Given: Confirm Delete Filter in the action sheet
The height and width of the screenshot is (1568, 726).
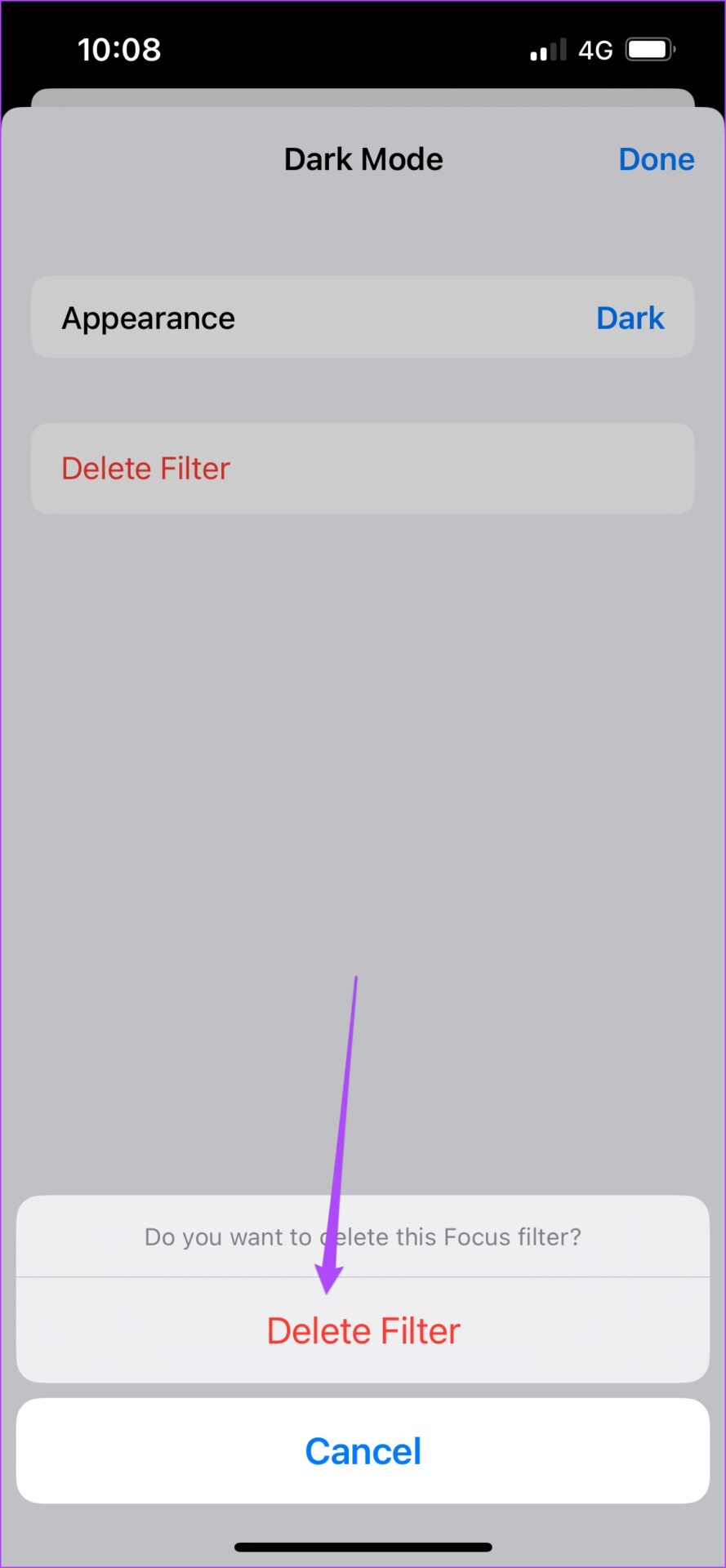Looking at the screenshot, I should [x=363, y=1330].
